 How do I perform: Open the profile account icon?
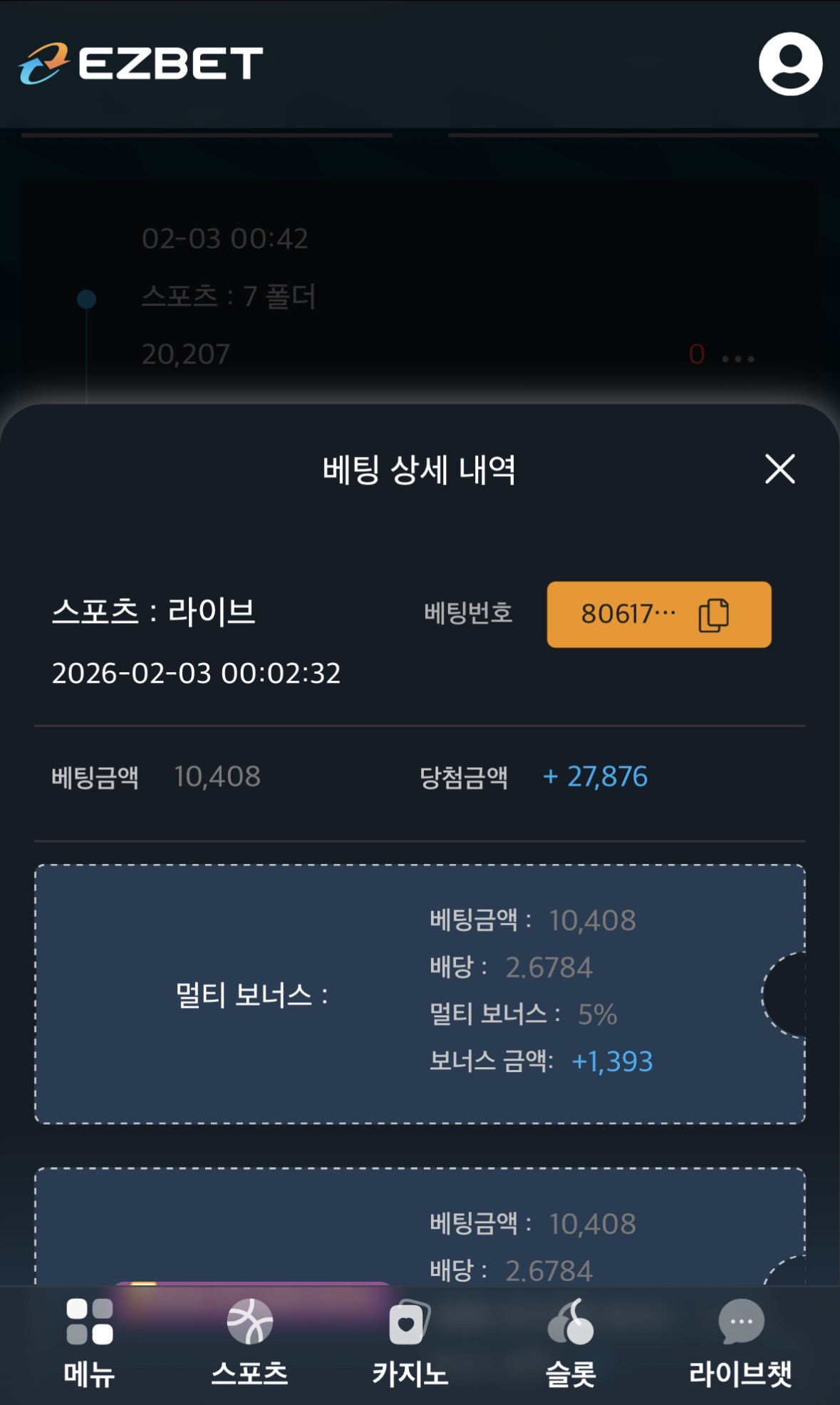point(790,63)
